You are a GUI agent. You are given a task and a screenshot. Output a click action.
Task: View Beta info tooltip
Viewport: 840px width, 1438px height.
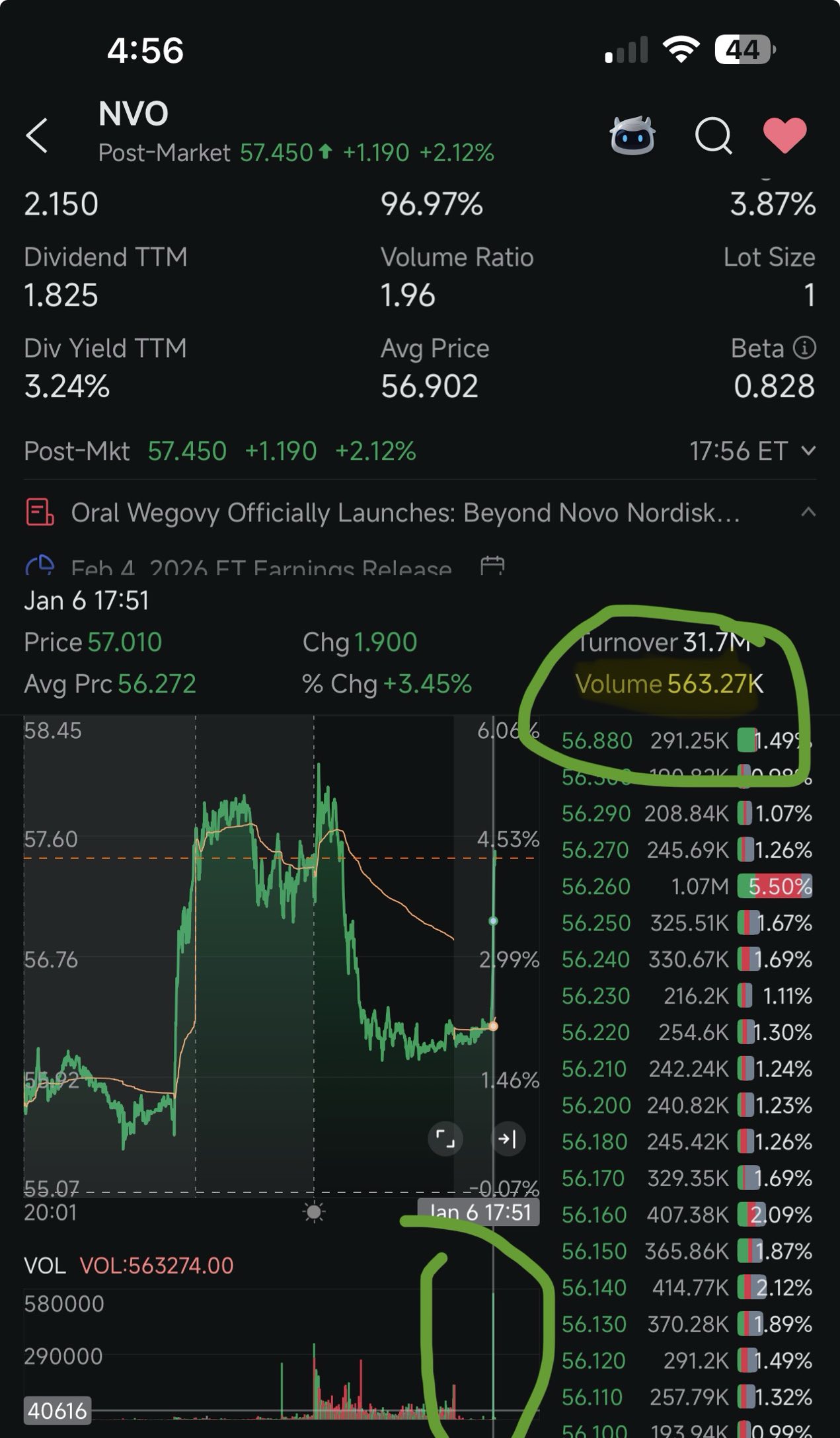pyautogui.click(x=804, y=348)
